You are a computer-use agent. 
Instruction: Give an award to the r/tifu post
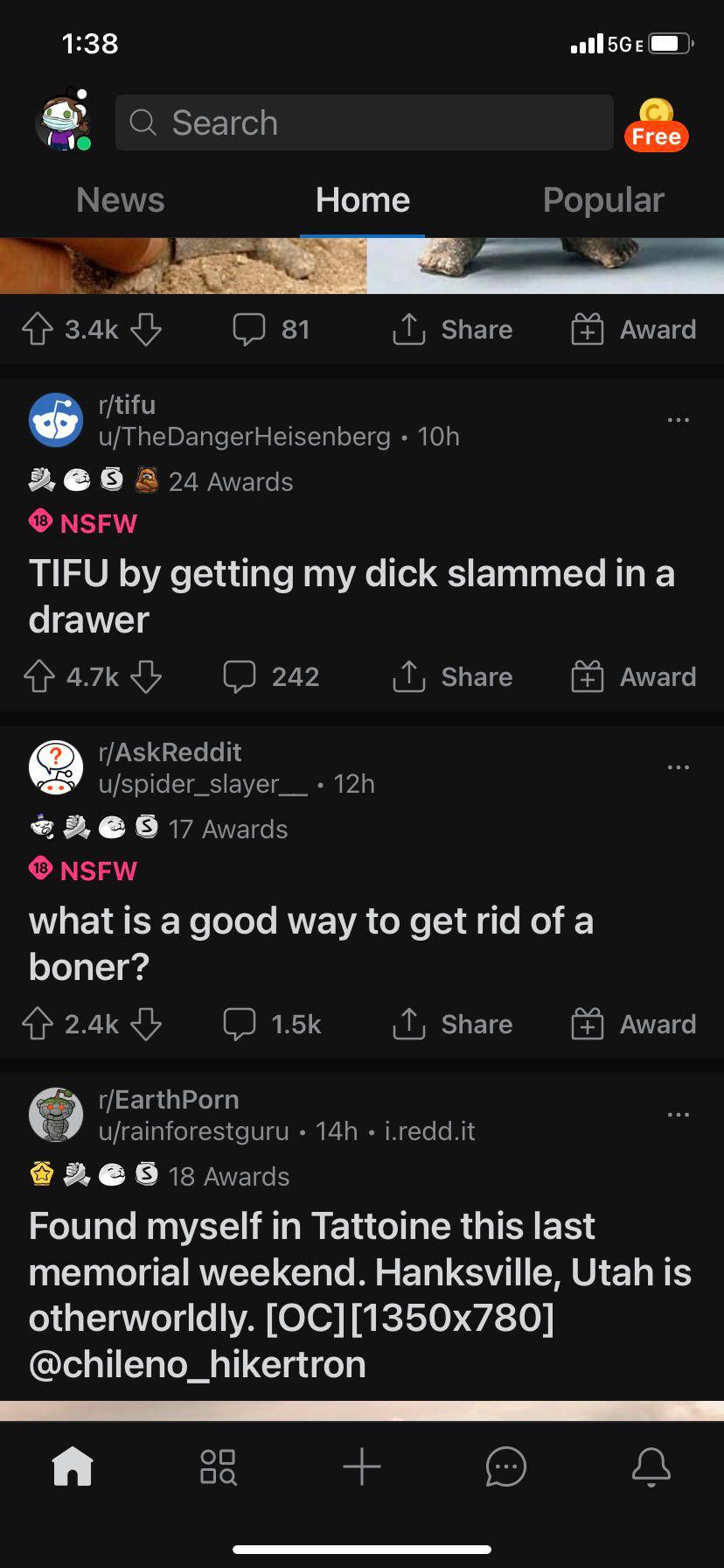click(634, 676)
